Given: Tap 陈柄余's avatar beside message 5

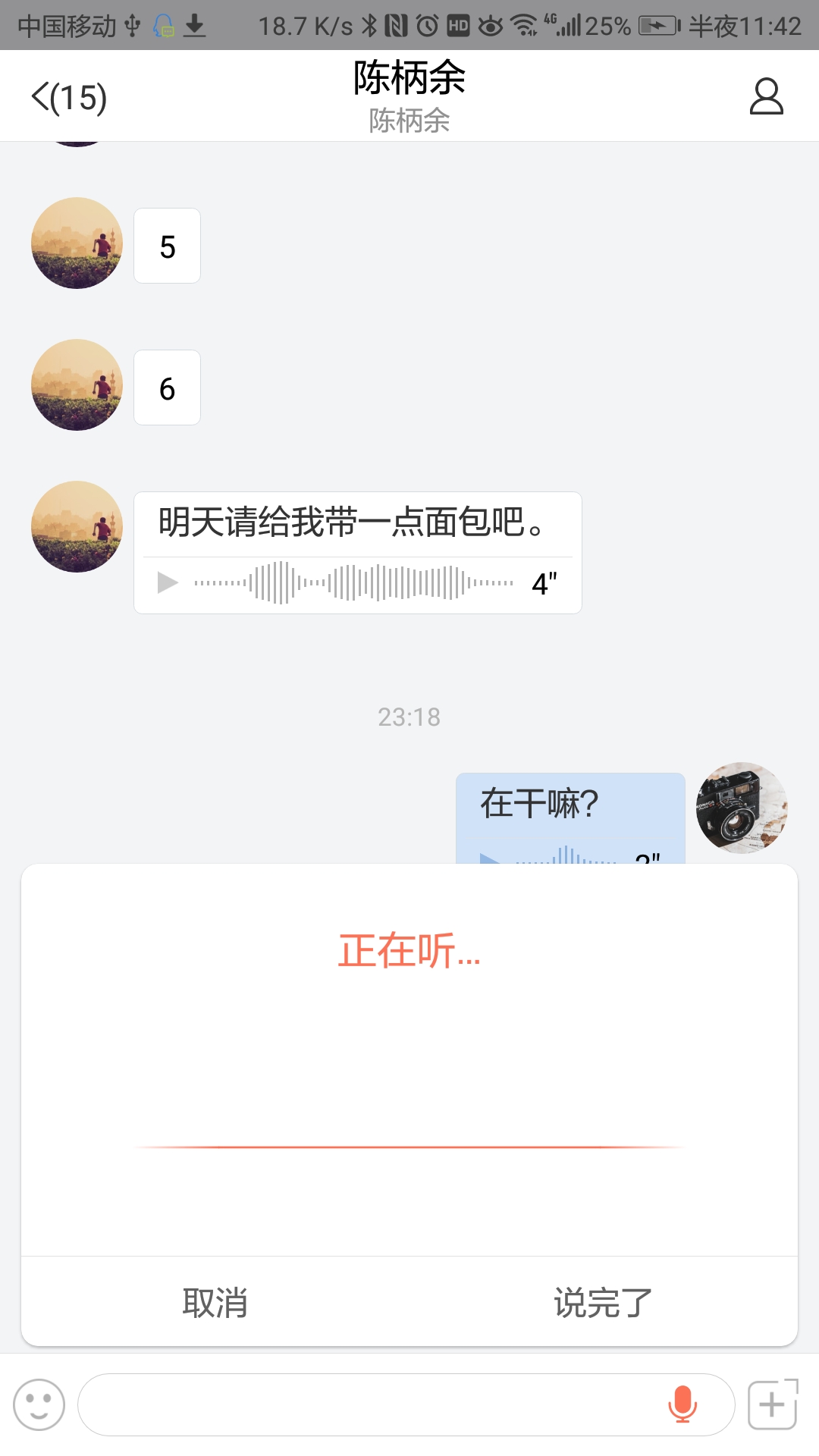Looking at the screenshot, I should (76, 244).
